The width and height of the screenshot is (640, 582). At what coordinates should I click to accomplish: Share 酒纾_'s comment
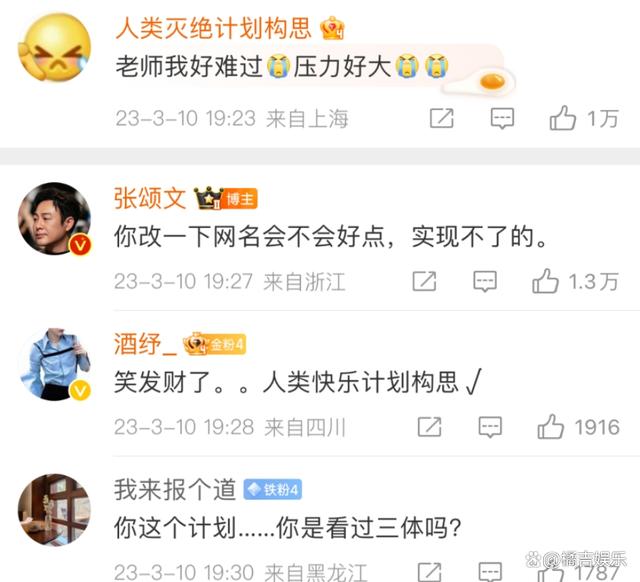428,428
